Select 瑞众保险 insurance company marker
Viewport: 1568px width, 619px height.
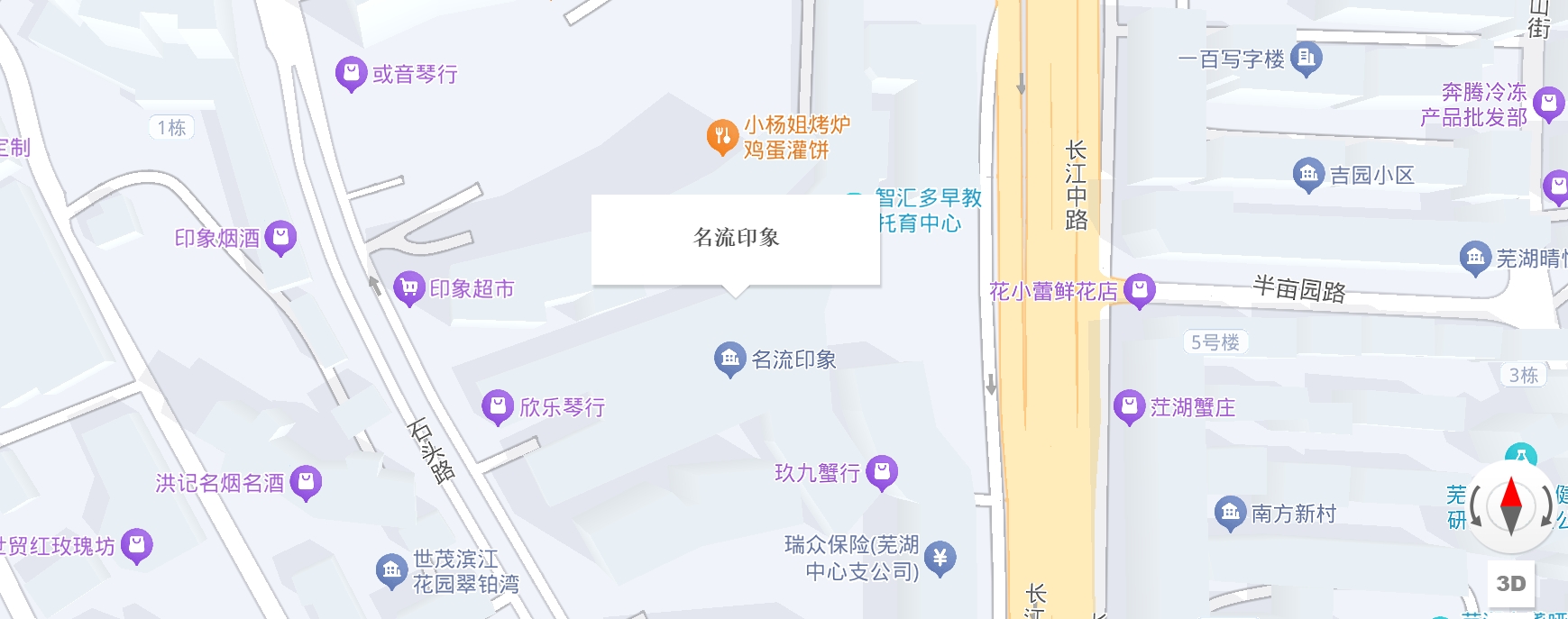pyautogui.click(x=940, y=558)
